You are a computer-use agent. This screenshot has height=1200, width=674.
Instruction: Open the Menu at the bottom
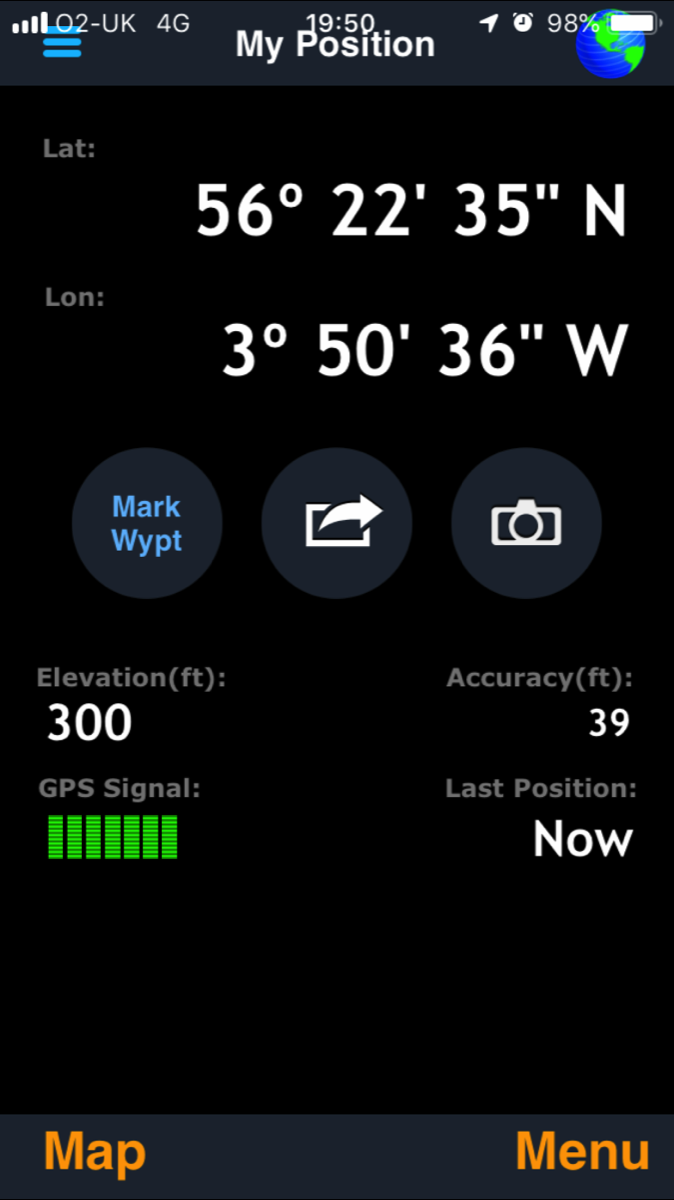(x=582, y=1153)
